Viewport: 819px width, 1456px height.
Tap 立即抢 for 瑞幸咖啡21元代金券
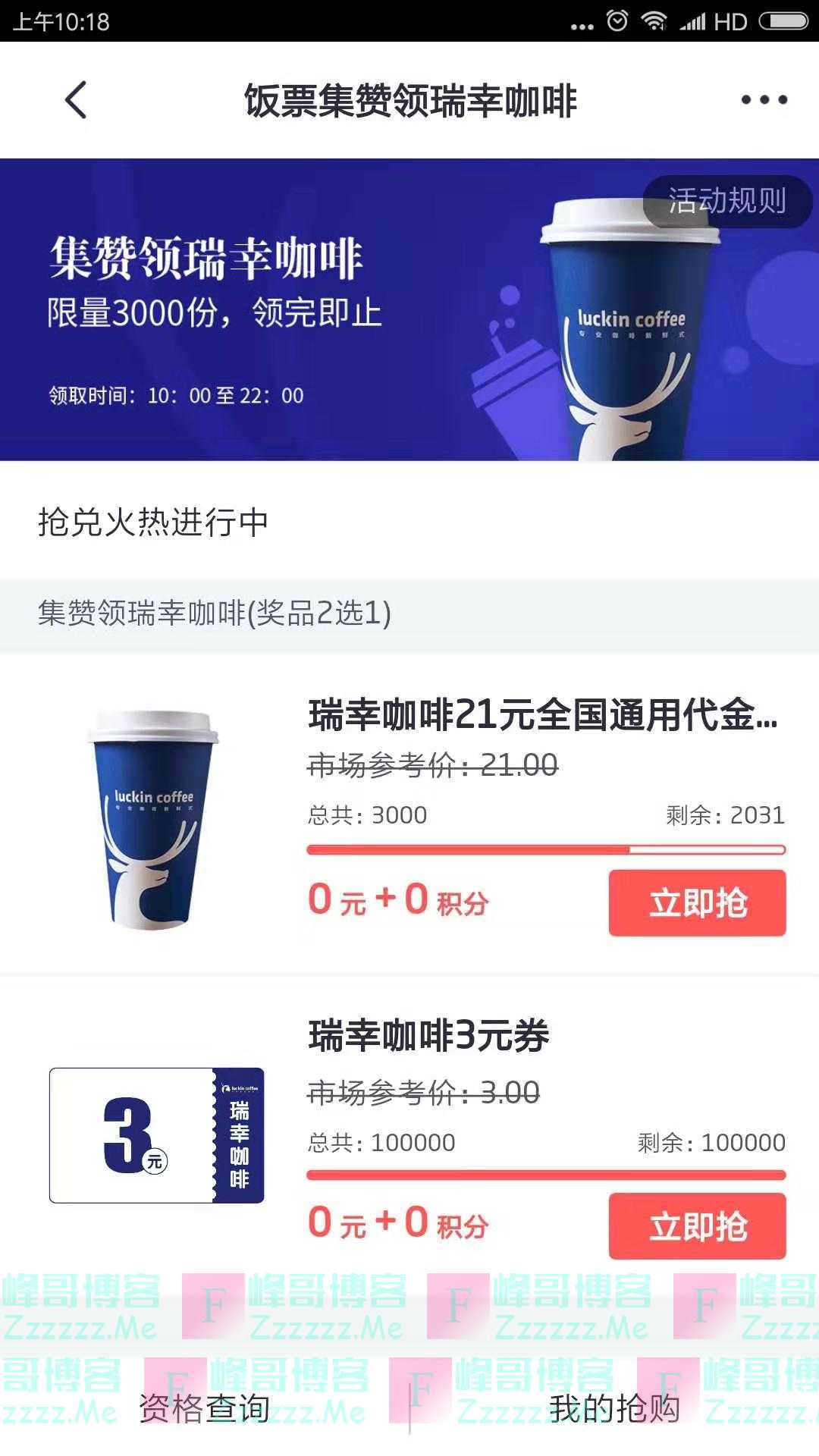[697, 902]
